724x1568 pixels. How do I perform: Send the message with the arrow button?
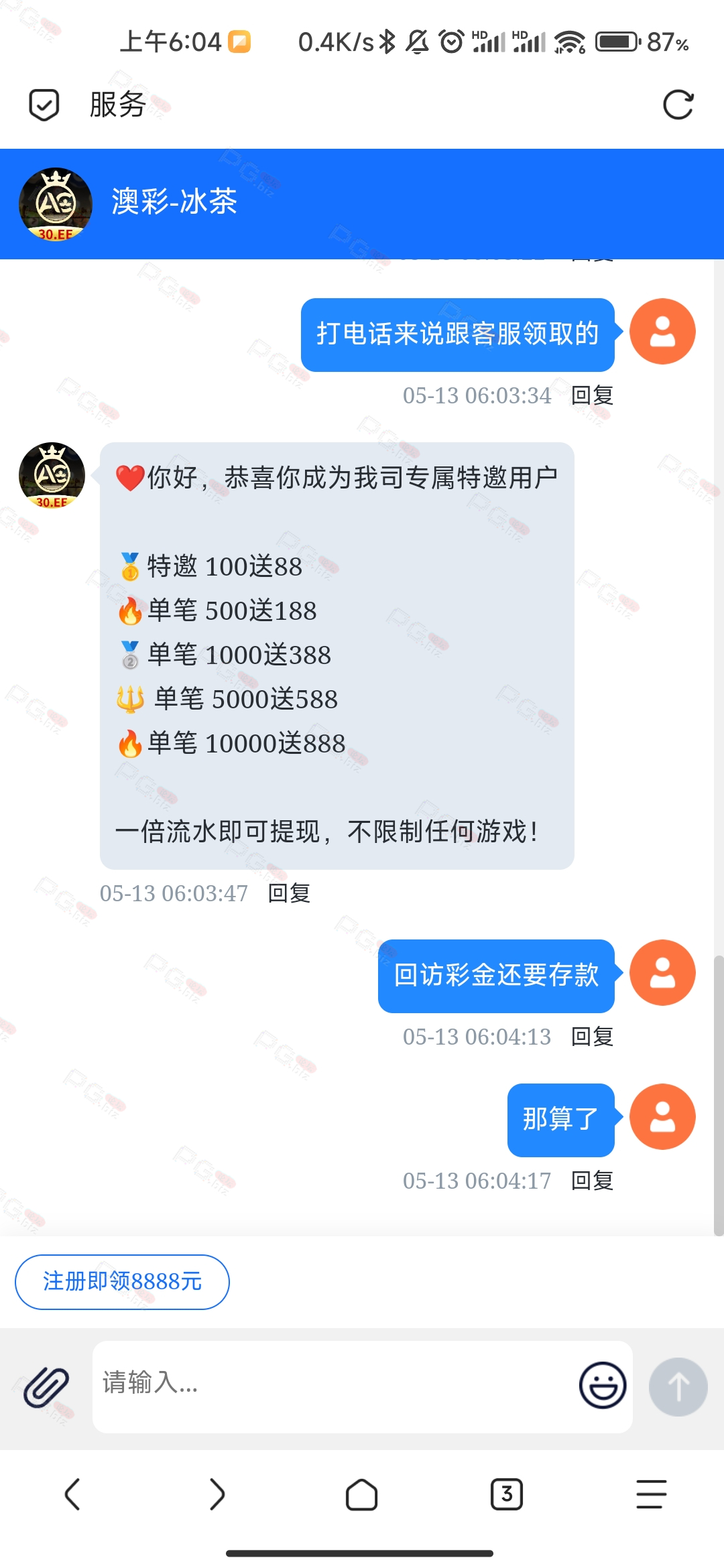coord(678,1386)
